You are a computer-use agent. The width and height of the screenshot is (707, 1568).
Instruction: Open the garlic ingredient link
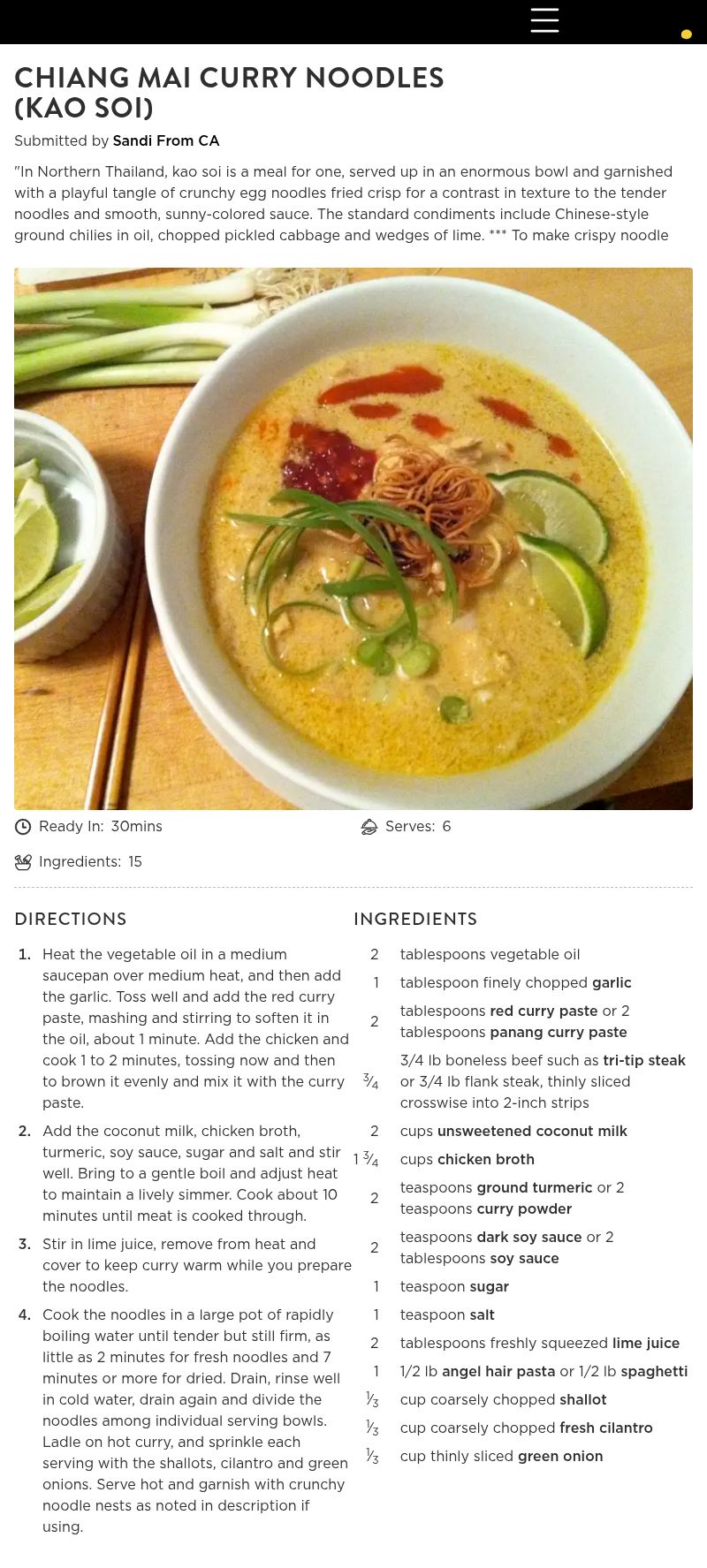(612, 982)
